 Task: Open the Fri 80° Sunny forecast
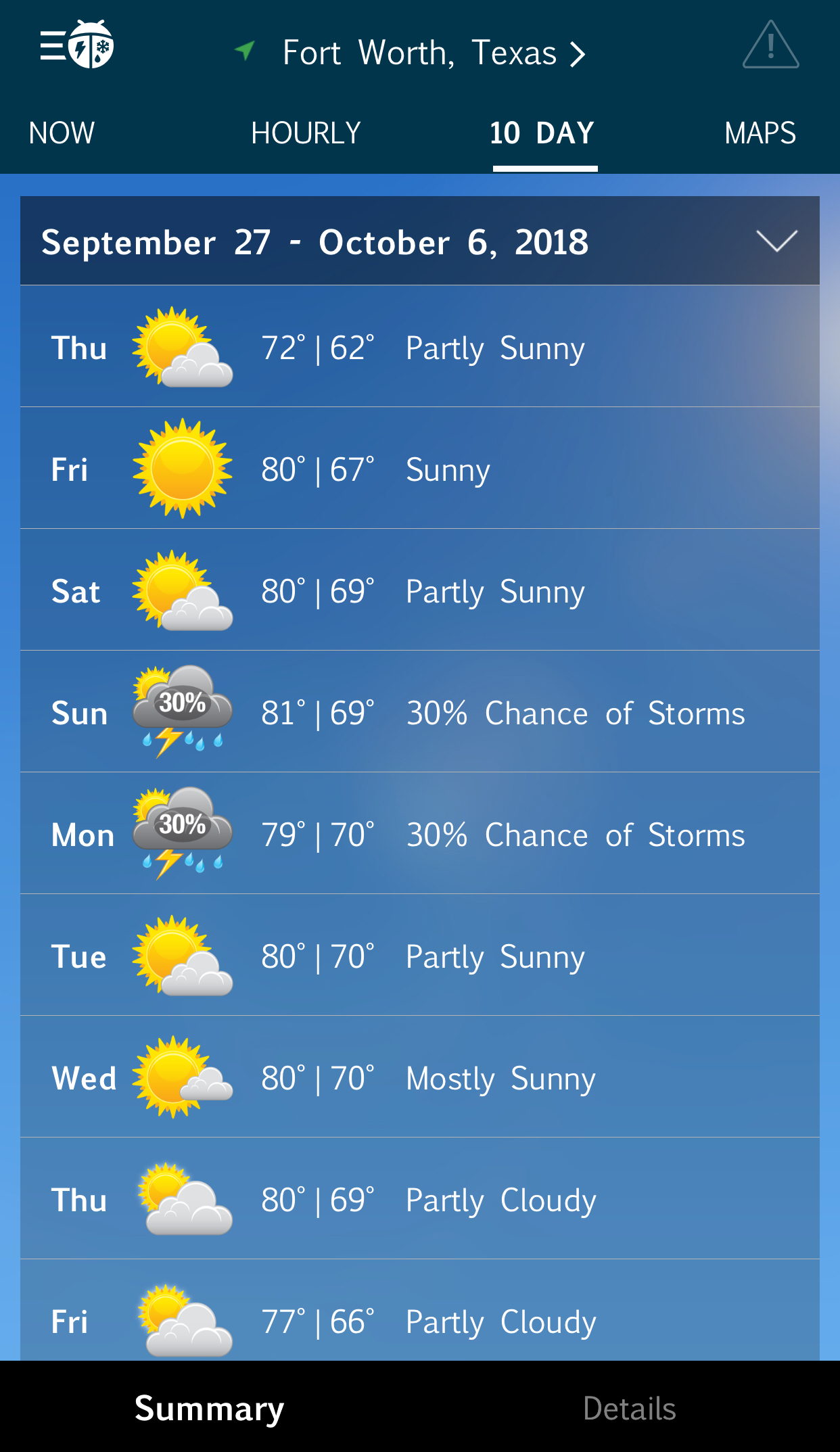(419, 469)
